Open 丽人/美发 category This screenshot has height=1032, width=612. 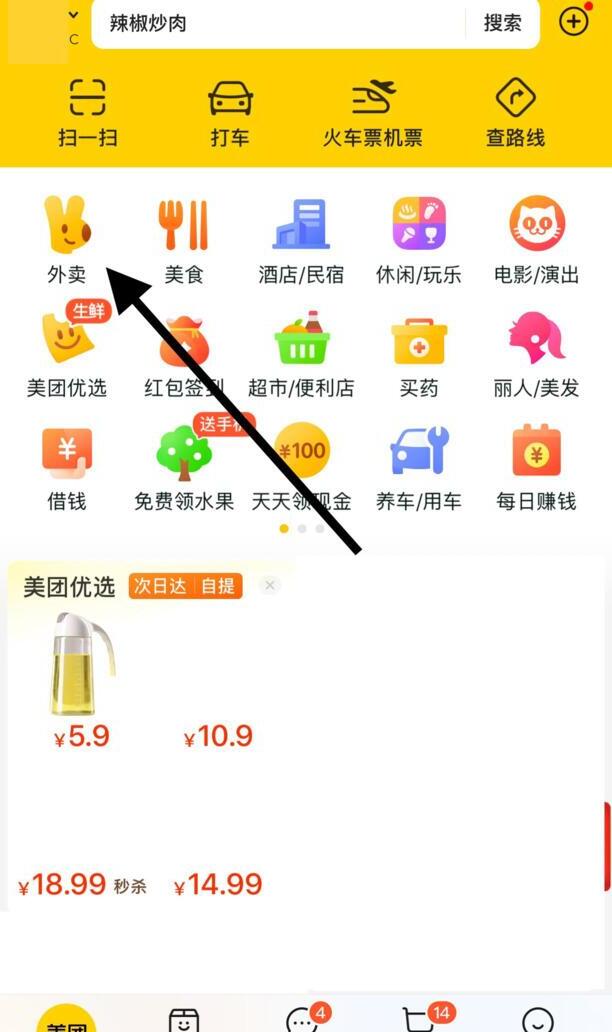pos(537,355)
